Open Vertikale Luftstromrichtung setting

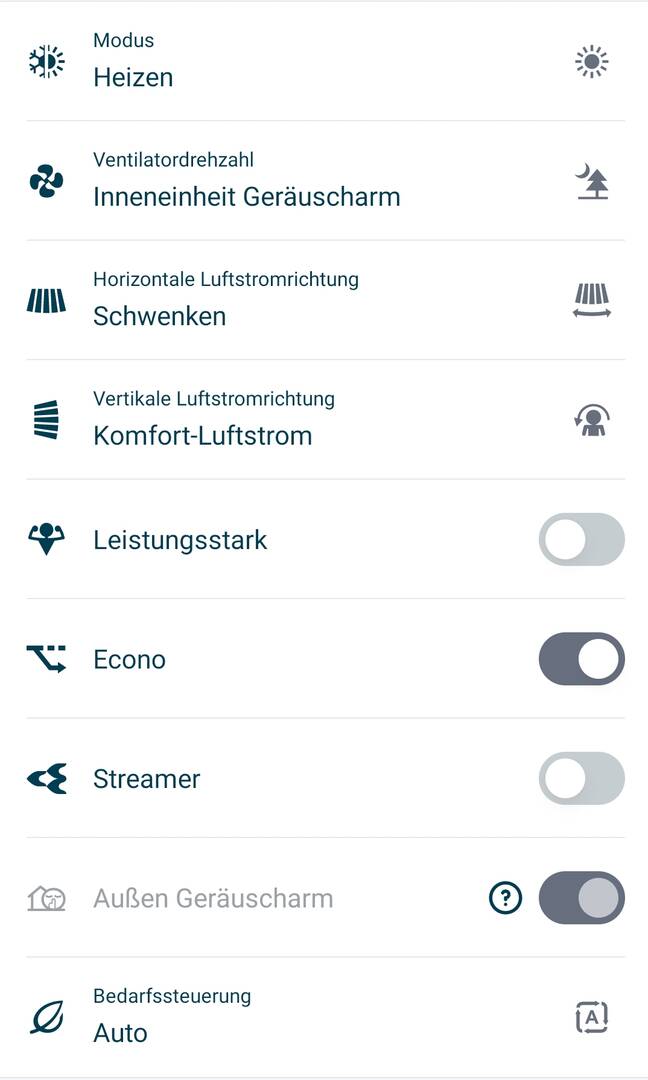point(325,419)
